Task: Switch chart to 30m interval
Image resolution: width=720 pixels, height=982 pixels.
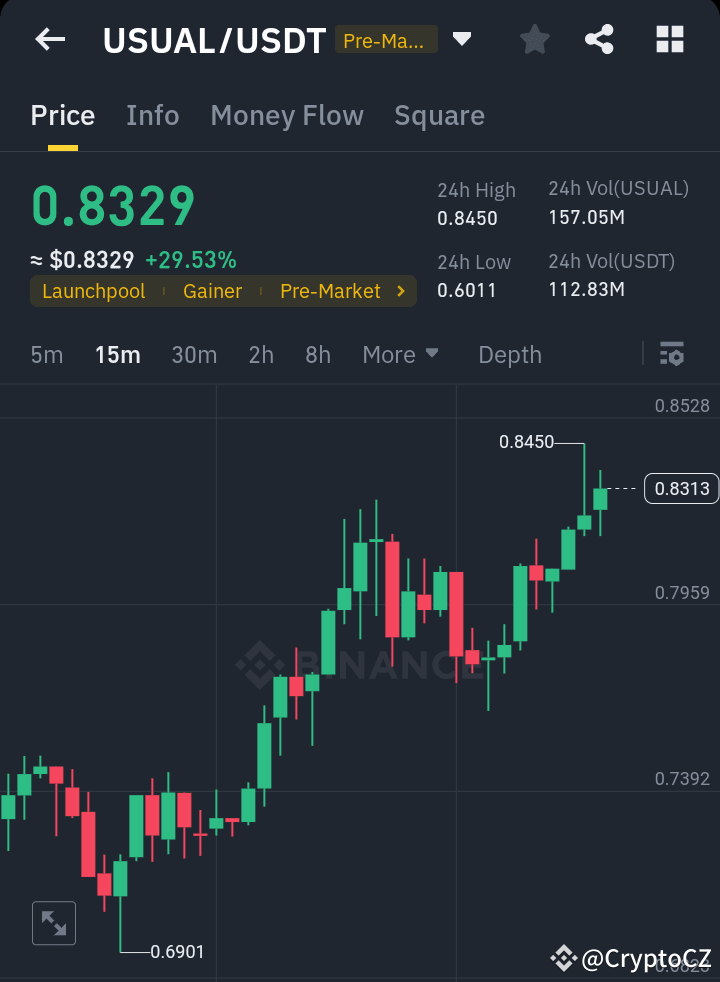Action: click(x=194, y=354)
